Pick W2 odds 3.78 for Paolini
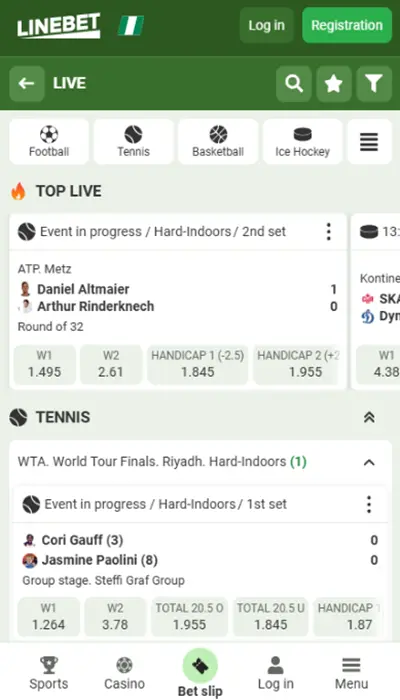 coord(115,617)
